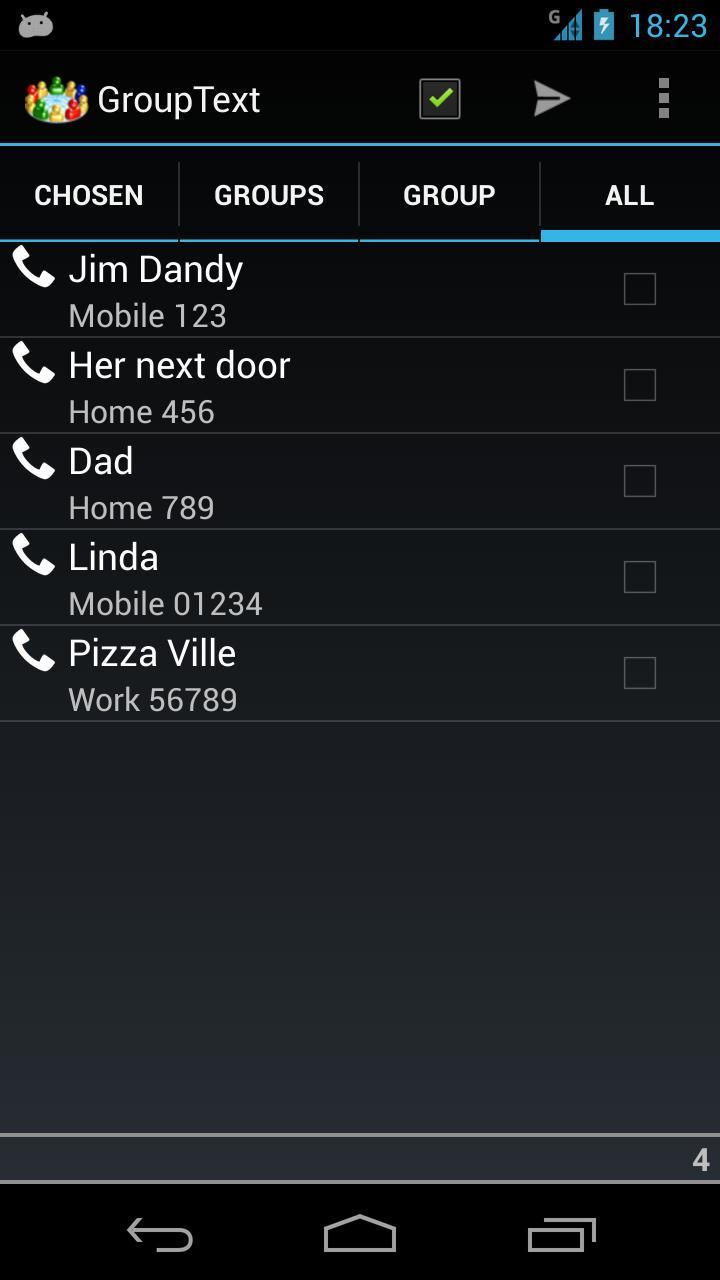
Task: Tap the phone icon for Pizza Ville
Action: [34, 652]
